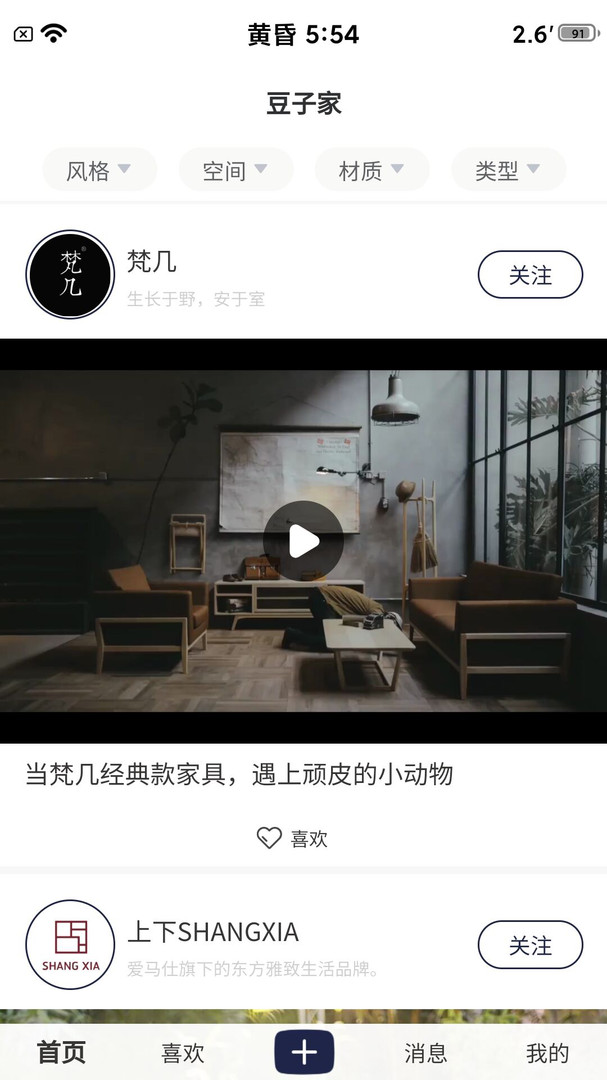Open the 材质 filter dropdown
This screenshot has width=607, height=1080.
tap(371, 170)
